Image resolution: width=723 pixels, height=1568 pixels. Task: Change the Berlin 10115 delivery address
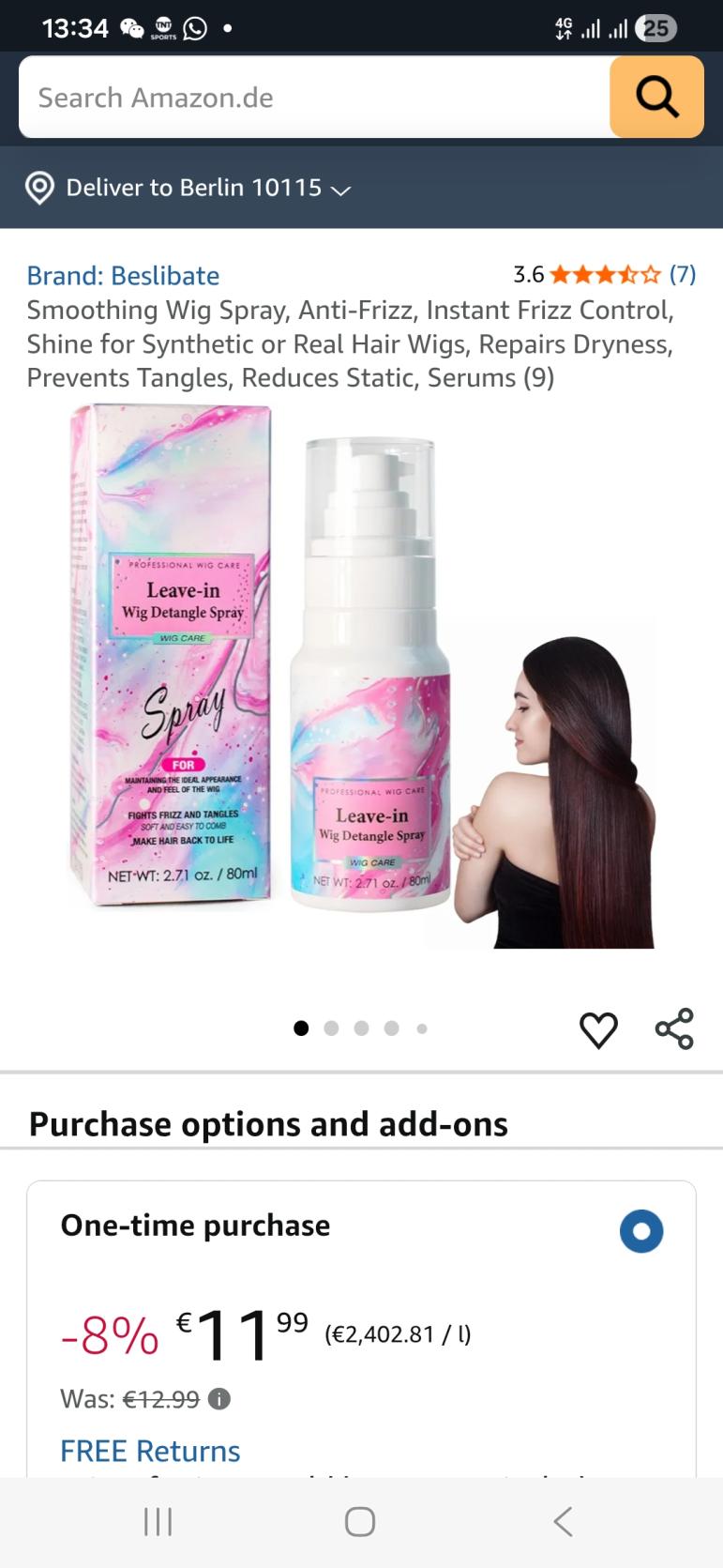[x=188, y=188]
